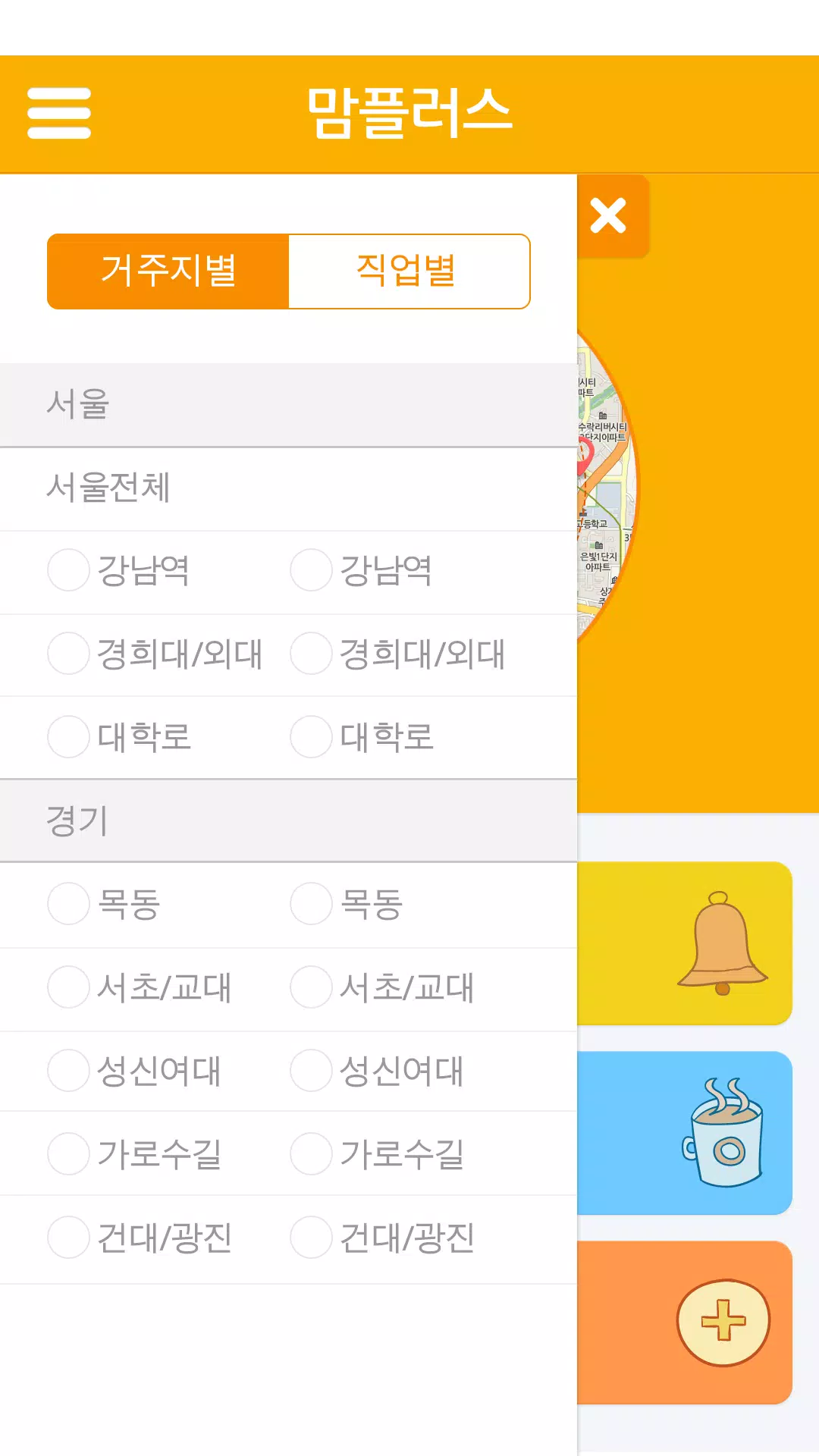Choose the first 건대/광진 radio option
The image size is (819, 1456).
coord(69,1238)
